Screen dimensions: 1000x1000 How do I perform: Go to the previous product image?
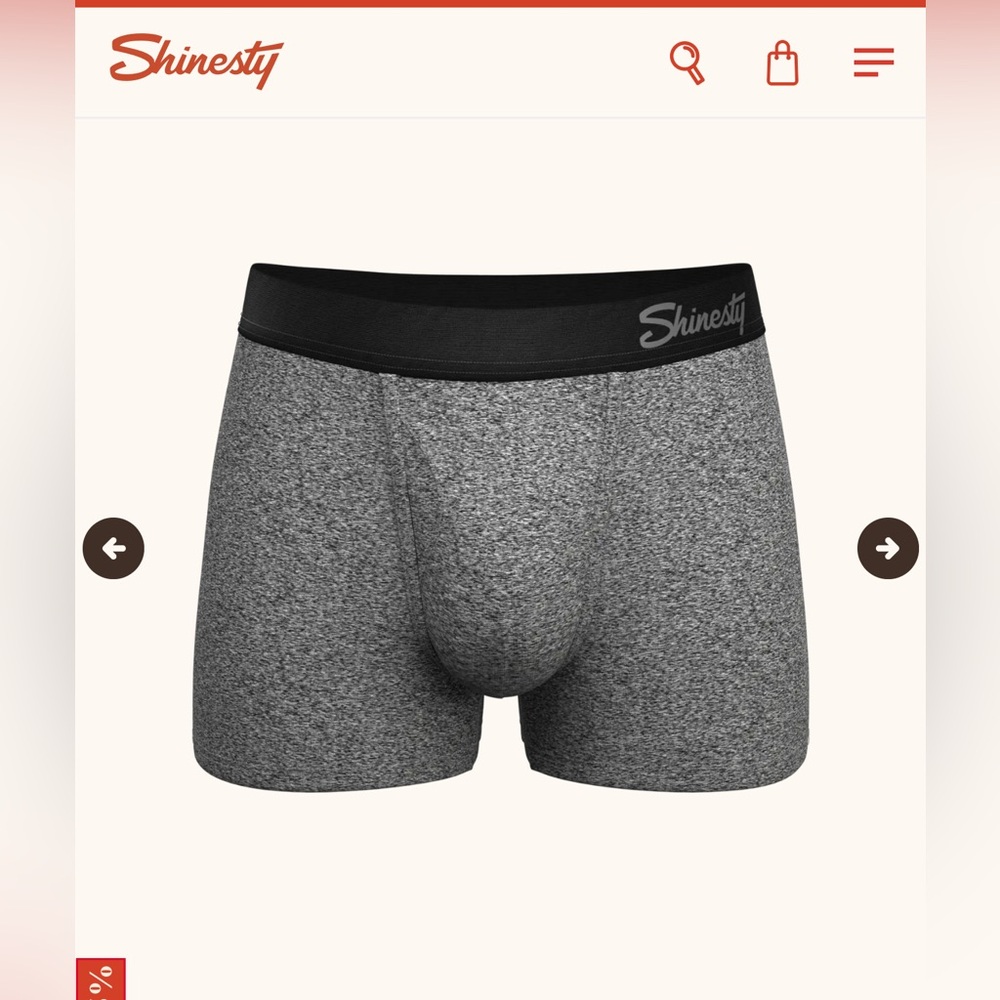coord(113,548)
